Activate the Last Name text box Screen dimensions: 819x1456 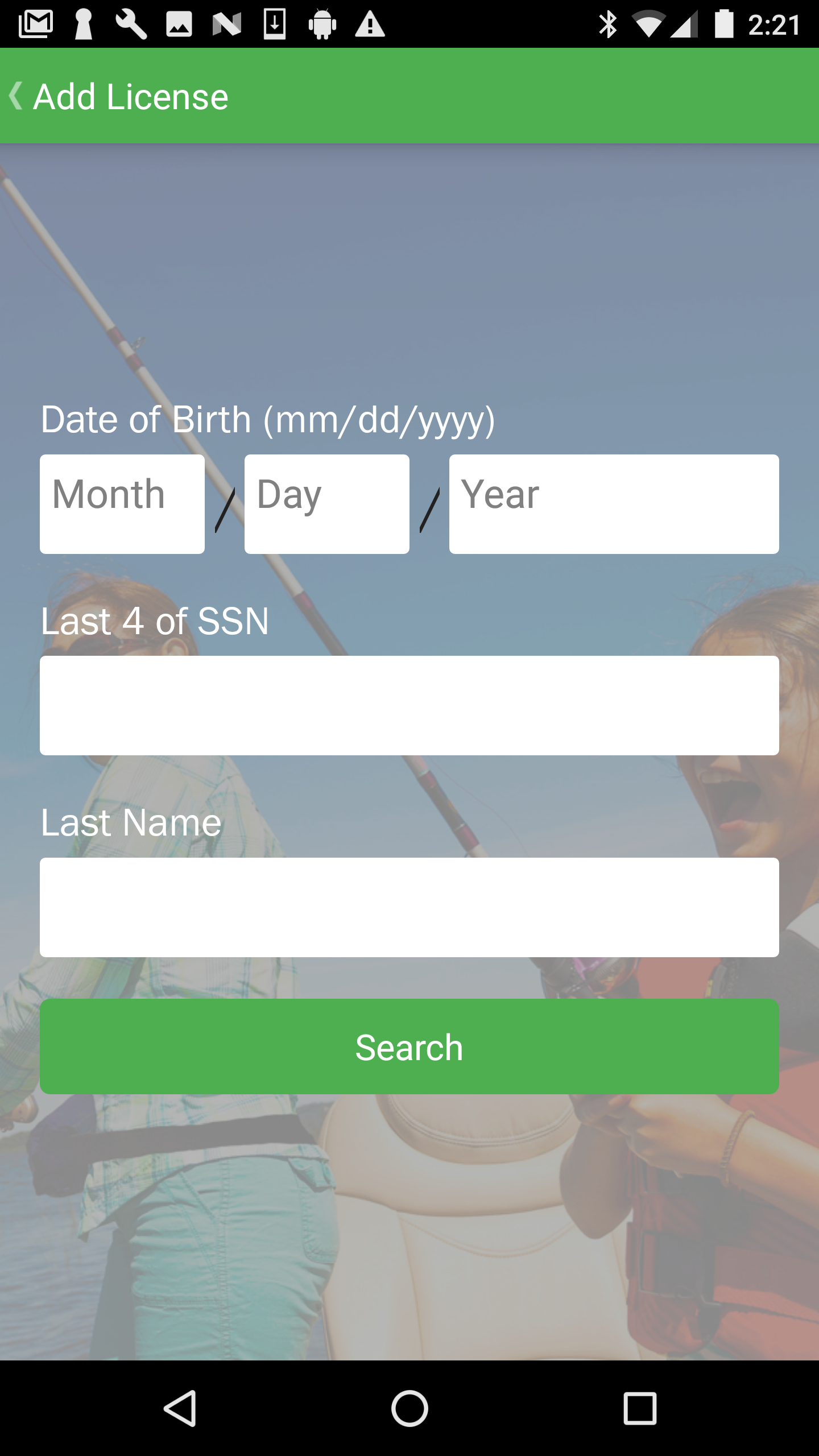click(x=409, y=907)
